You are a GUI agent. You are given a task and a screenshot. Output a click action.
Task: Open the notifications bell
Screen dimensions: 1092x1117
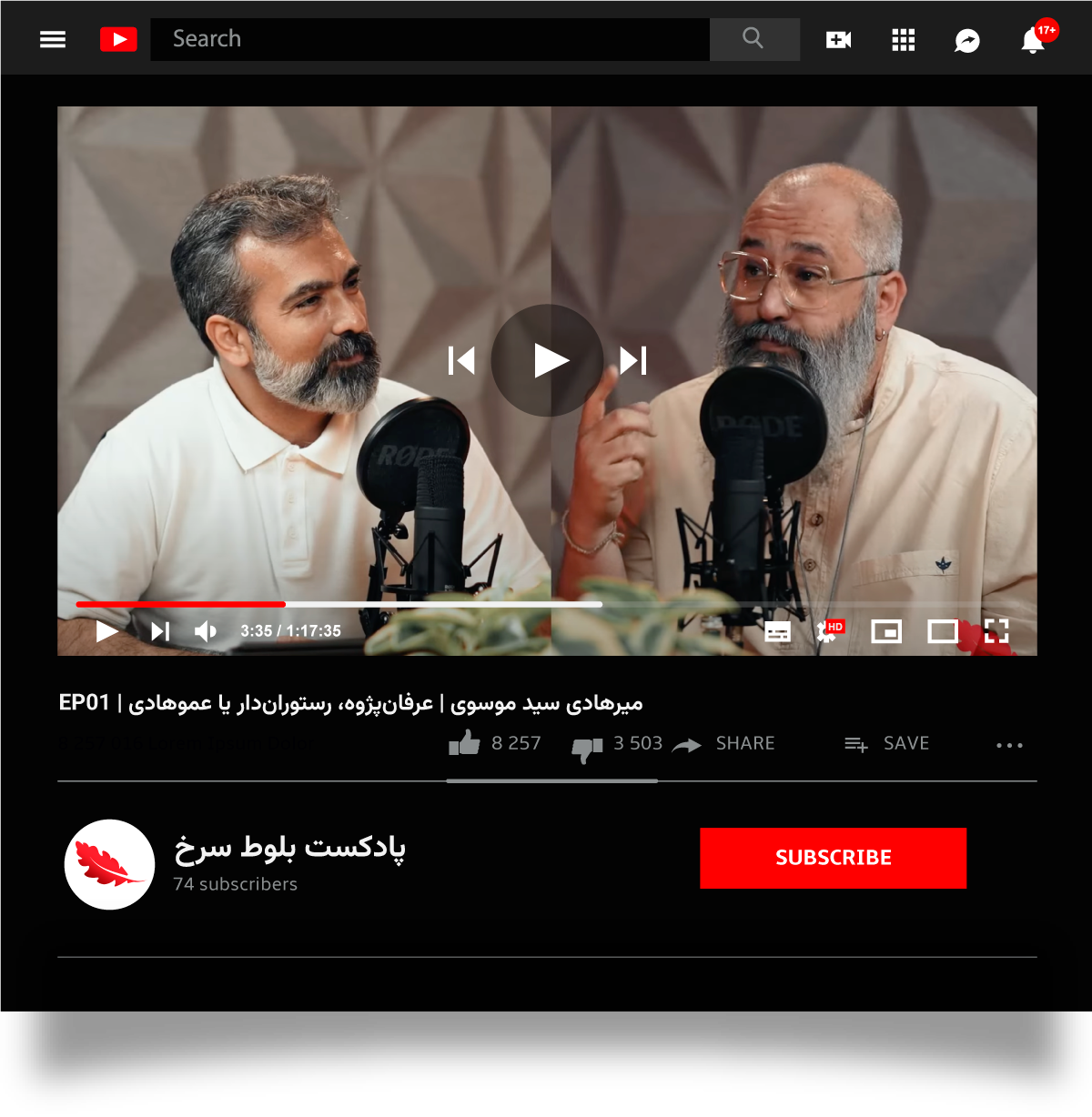[1033, 40]
